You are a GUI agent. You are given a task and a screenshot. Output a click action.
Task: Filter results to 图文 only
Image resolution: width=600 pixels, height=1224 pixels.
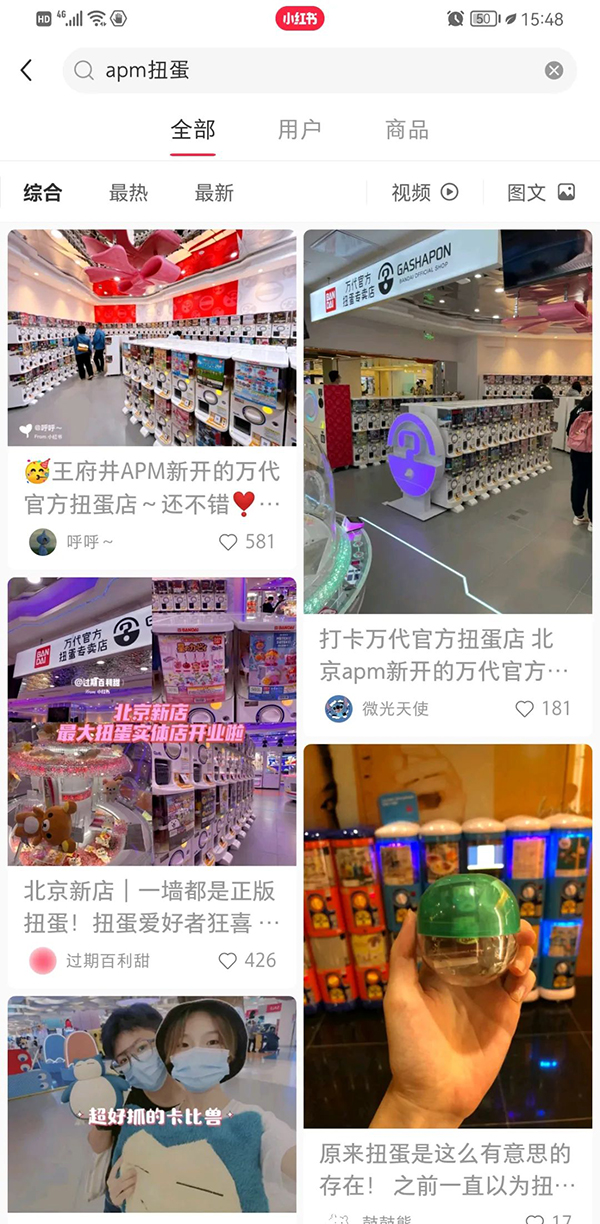(x=540, y=193)
